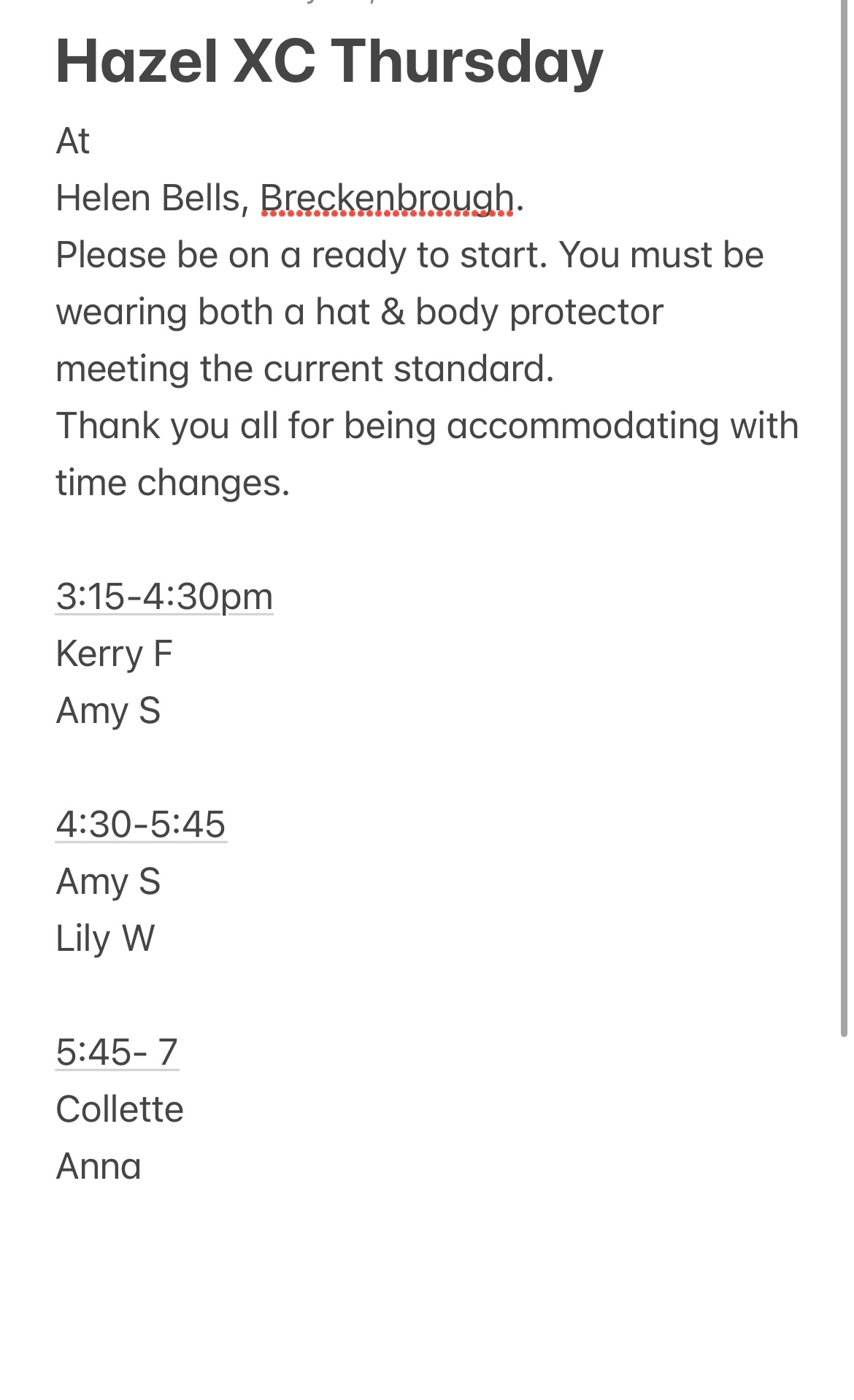This screenshot has width=854, height=1400.
Task: Open the 3:15-4:30pm time link
Action: pyautogui.click(x=164, y=597)
